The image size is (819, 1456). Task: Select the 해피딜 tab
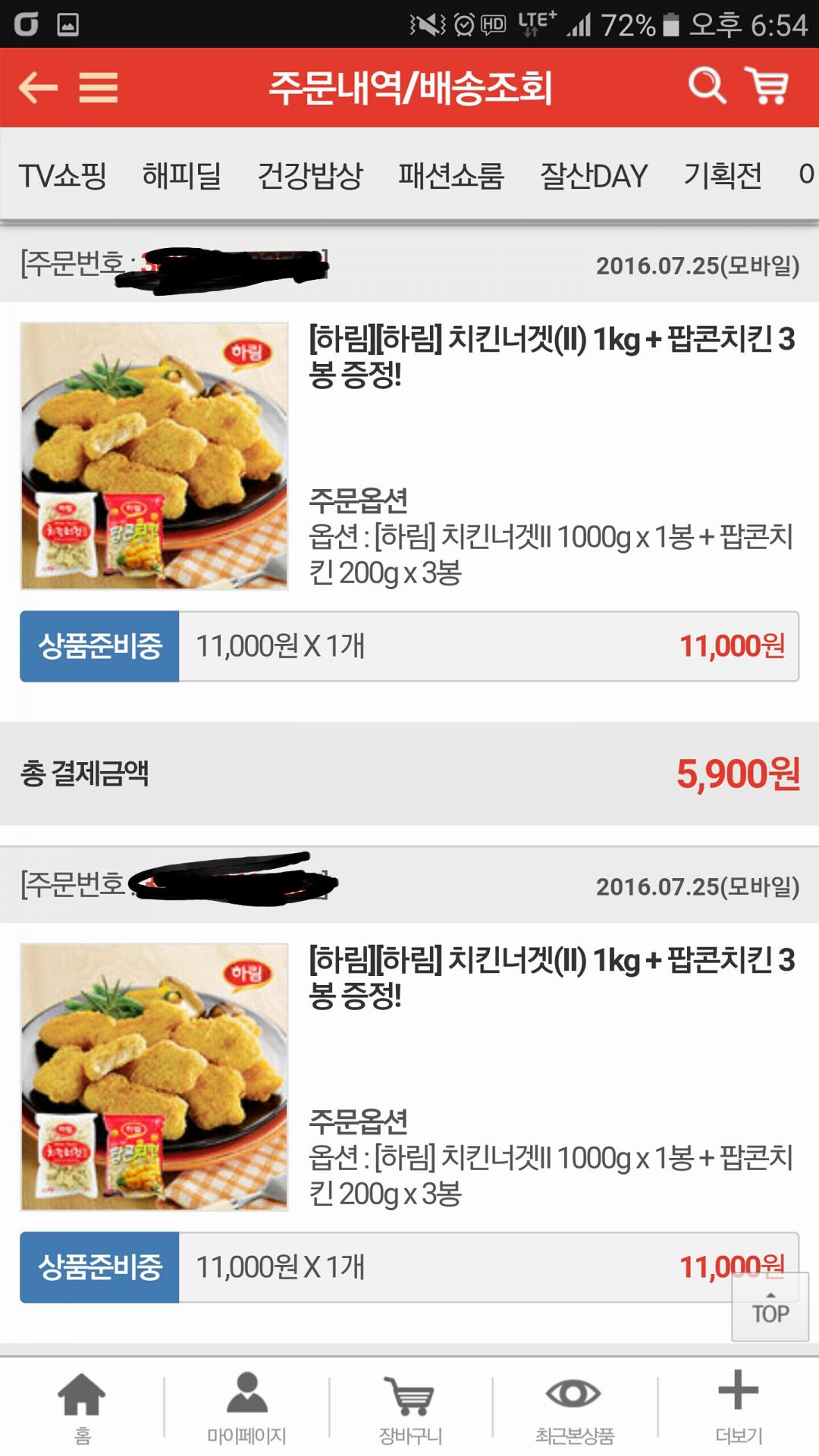click(x=181, y=176)
